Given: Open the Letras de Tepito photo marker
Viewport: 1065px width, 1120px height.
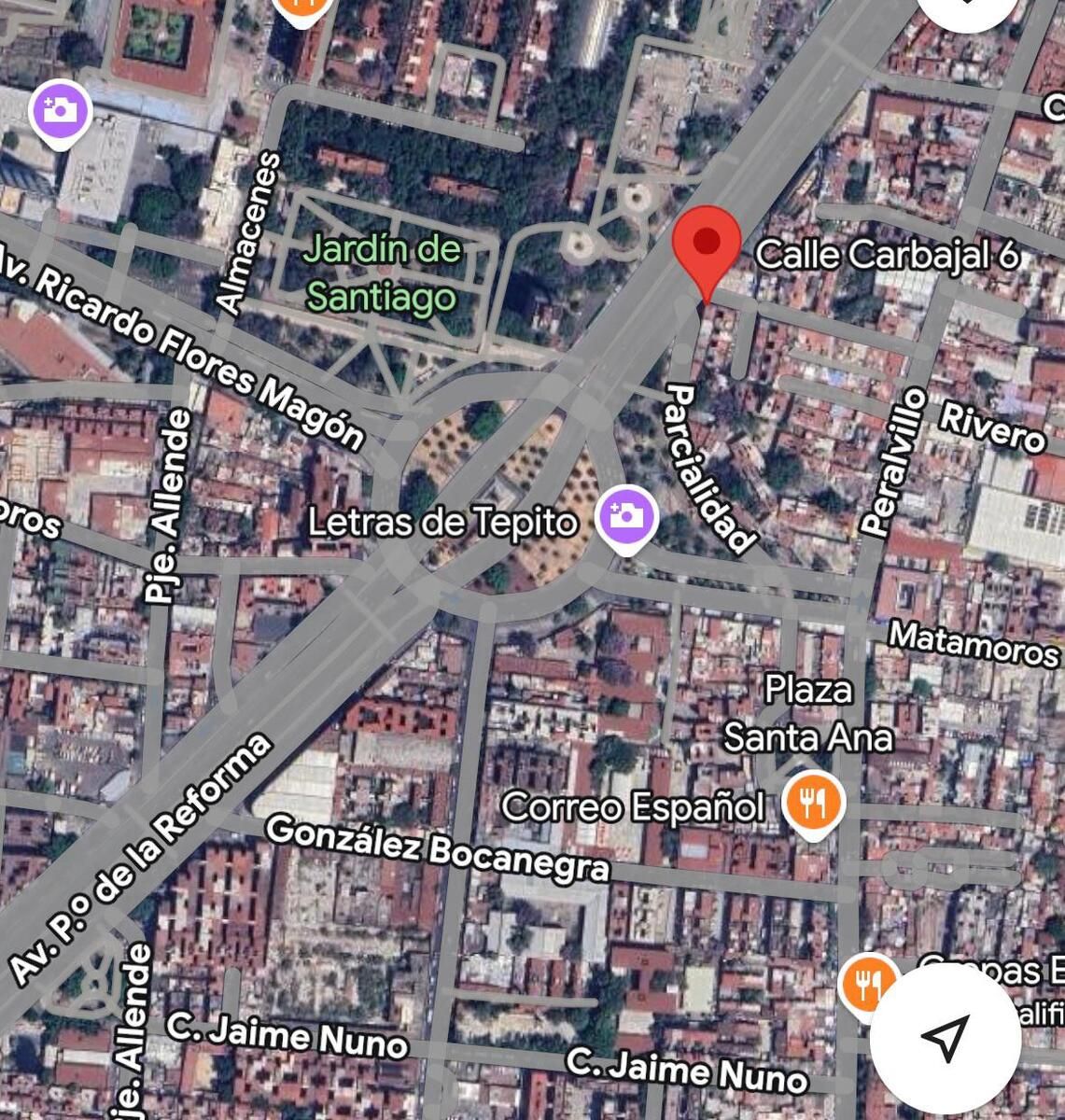Looking at the screenshot, I should [x=627, y=517].
